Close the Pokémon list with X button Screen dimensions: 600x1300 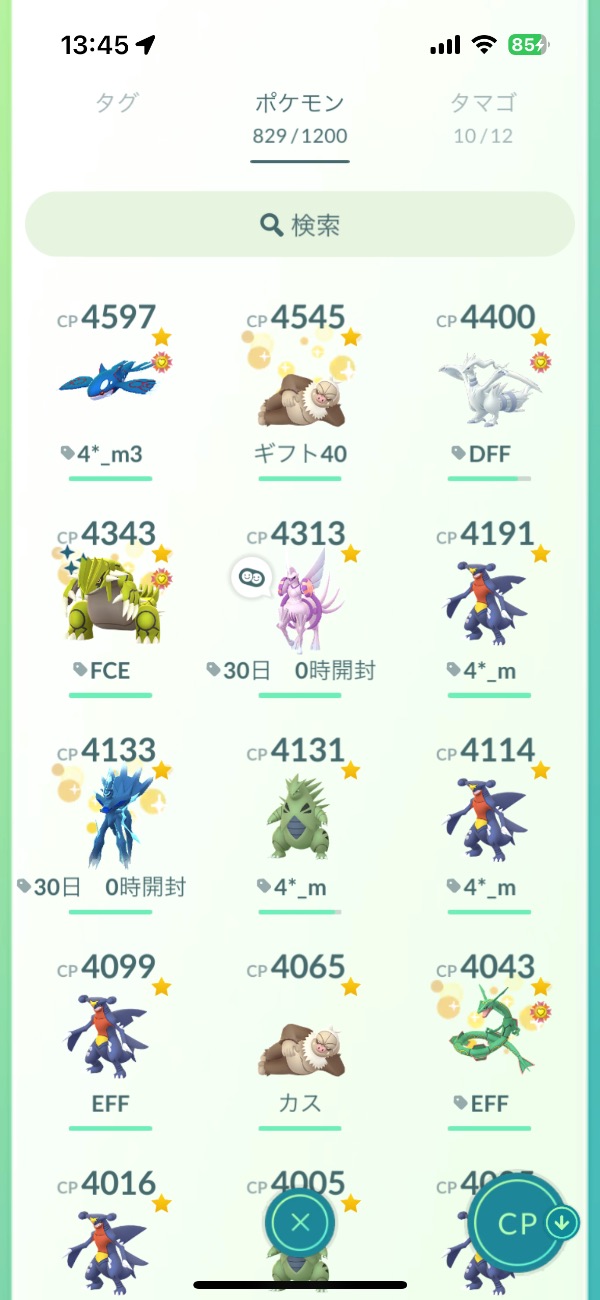[300, 1222]
